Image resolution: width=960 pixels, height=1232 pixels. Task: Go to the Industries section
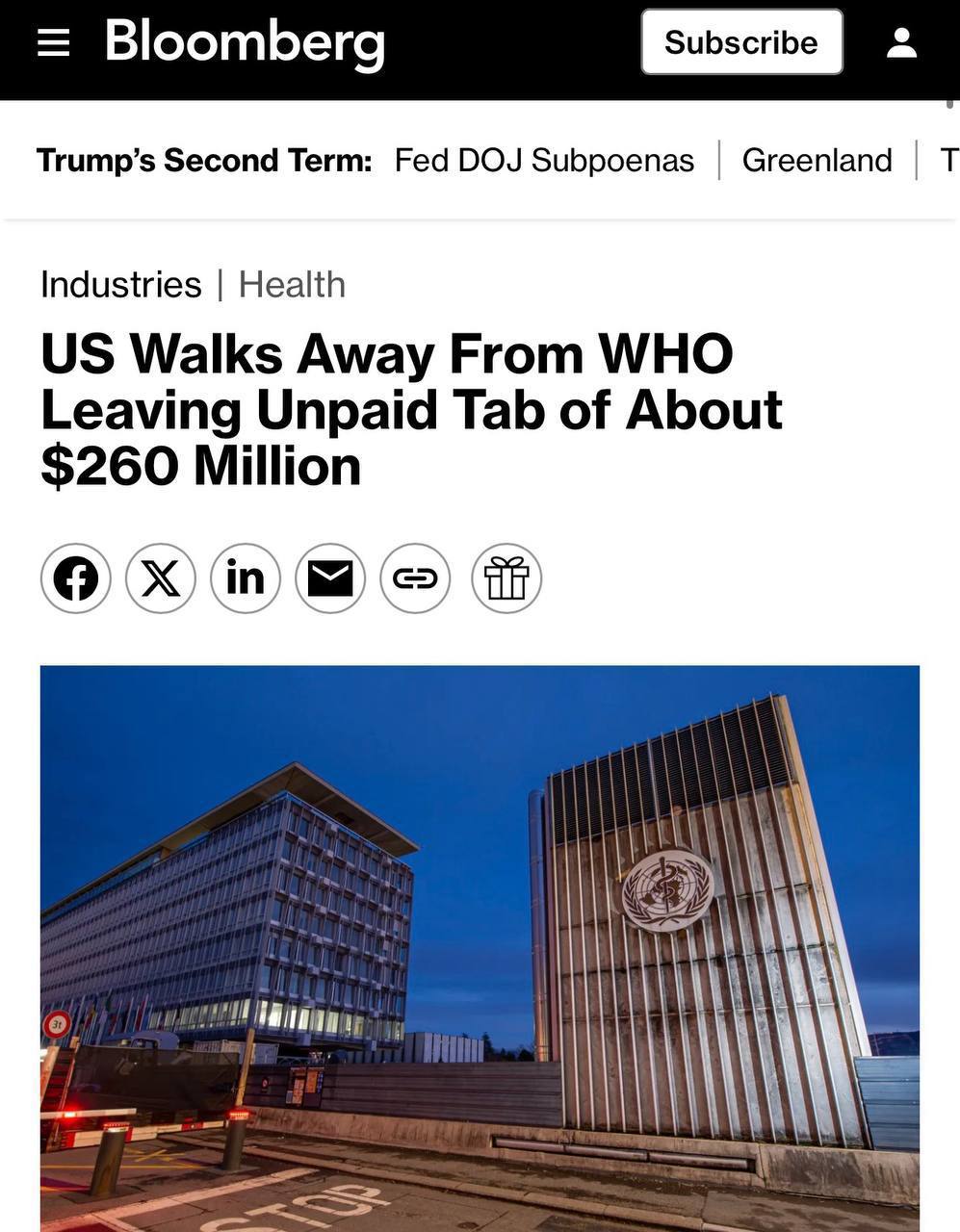121,285
